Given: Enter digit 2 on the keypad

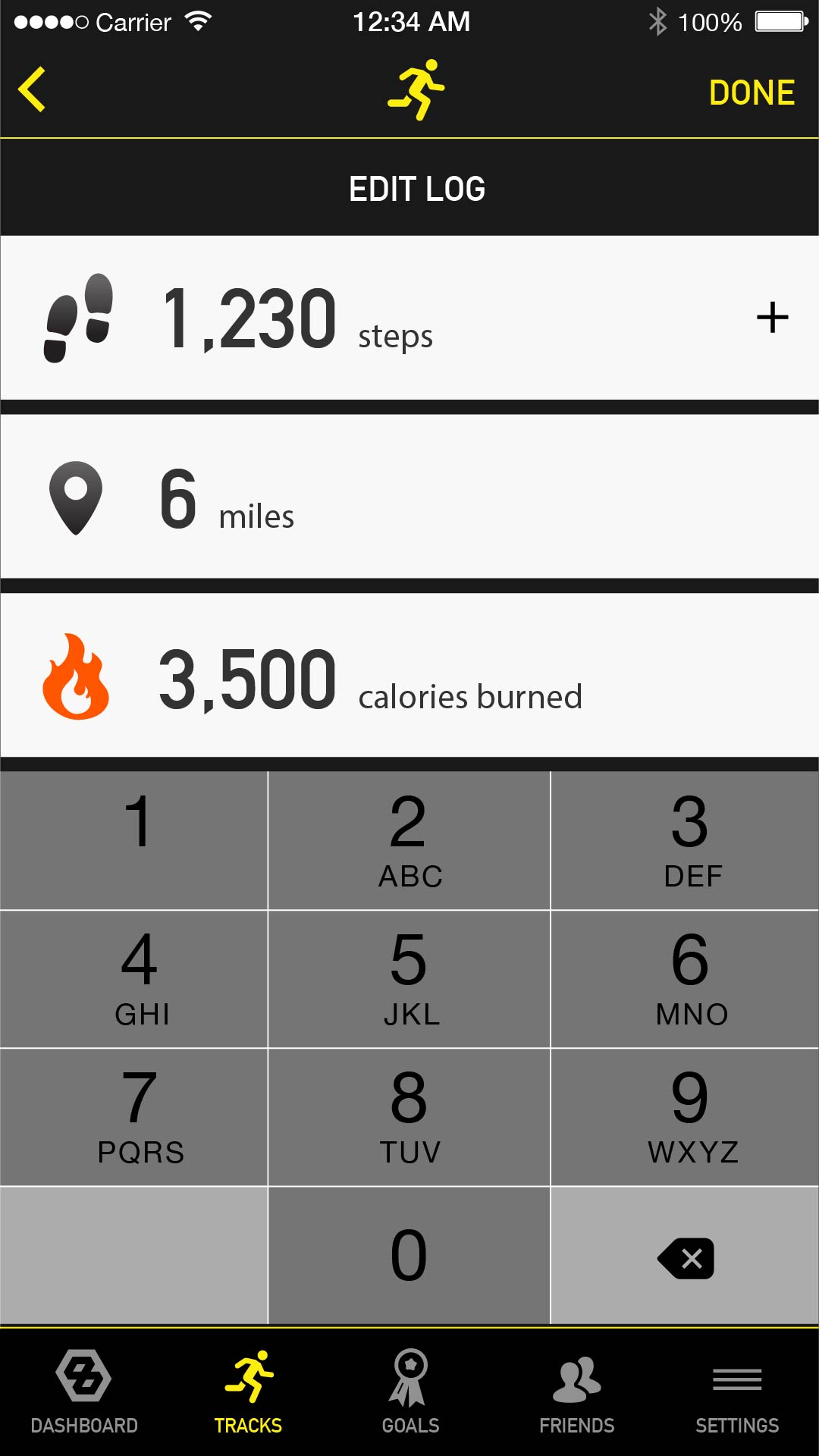Looking at the screenshot, I should pyautogui.click(x=409, y=840).
